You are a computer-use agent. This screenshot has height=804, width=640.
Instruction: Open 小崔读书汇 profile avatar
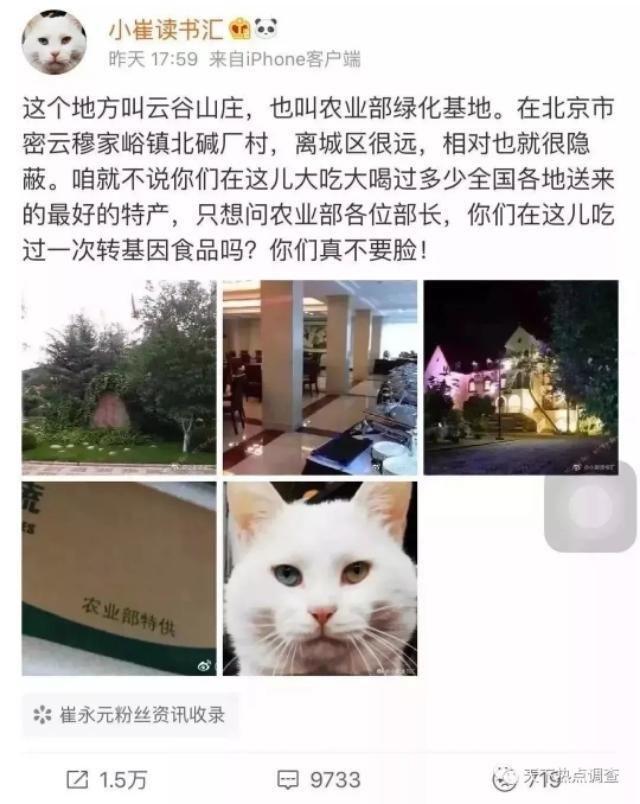pyautogui.click(x=54, y=42)
